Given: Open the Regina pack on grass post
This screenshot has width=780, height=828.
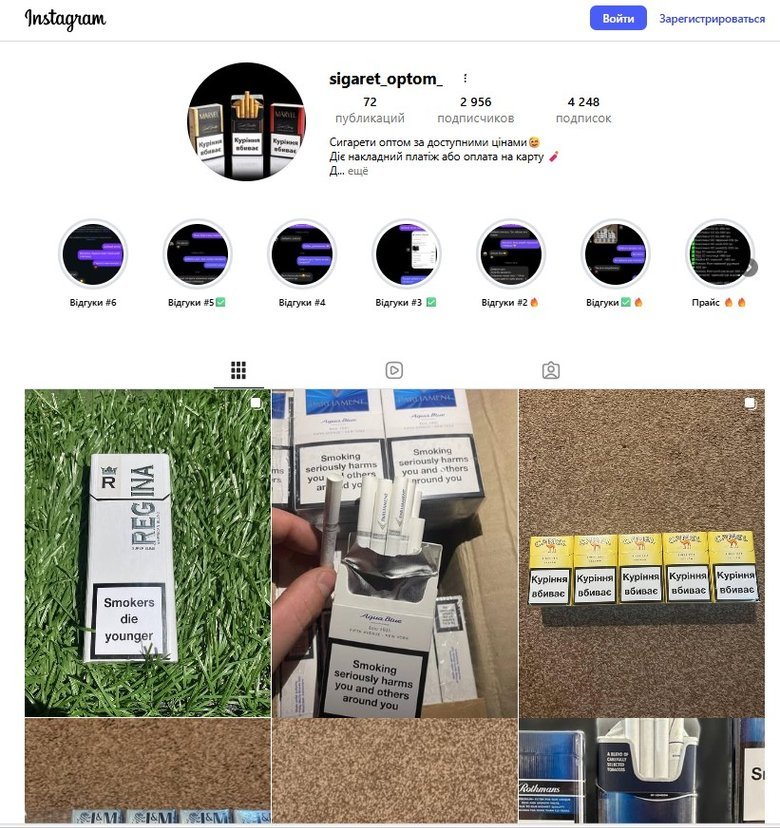Looking at the screenshot, I should pyautogui.click(x=147, y=553).
